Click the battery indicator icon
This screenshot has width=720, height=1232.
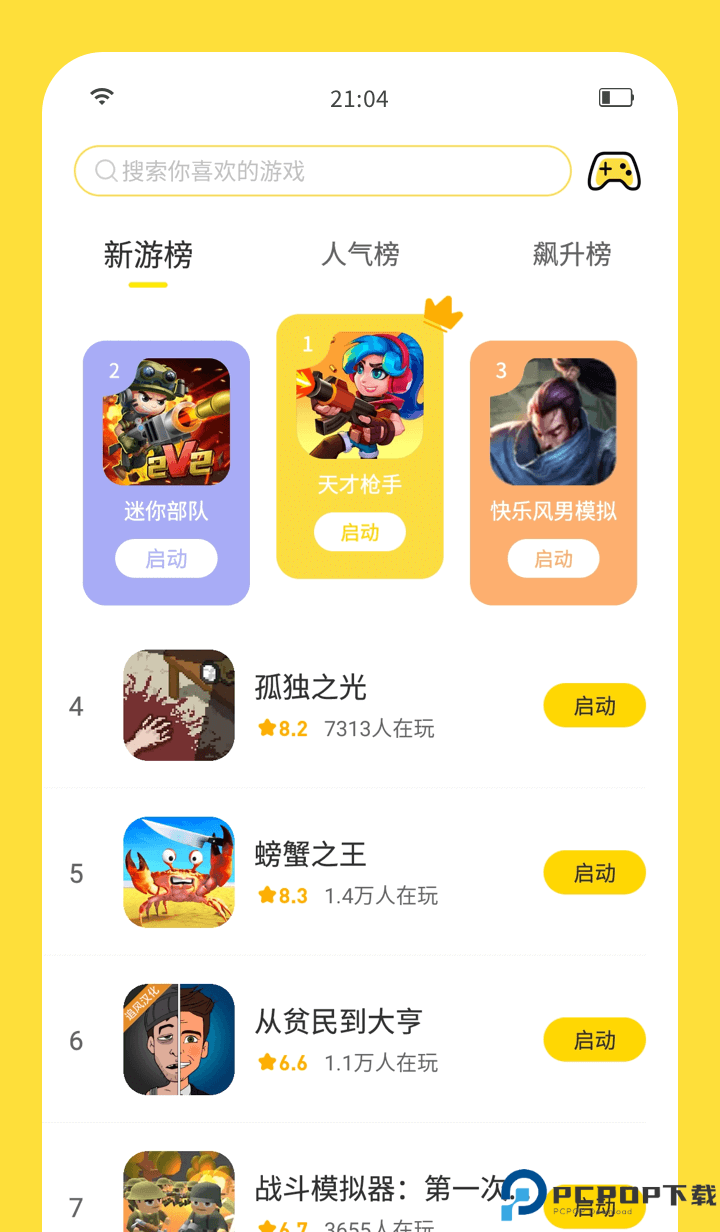tap(615, 97)
